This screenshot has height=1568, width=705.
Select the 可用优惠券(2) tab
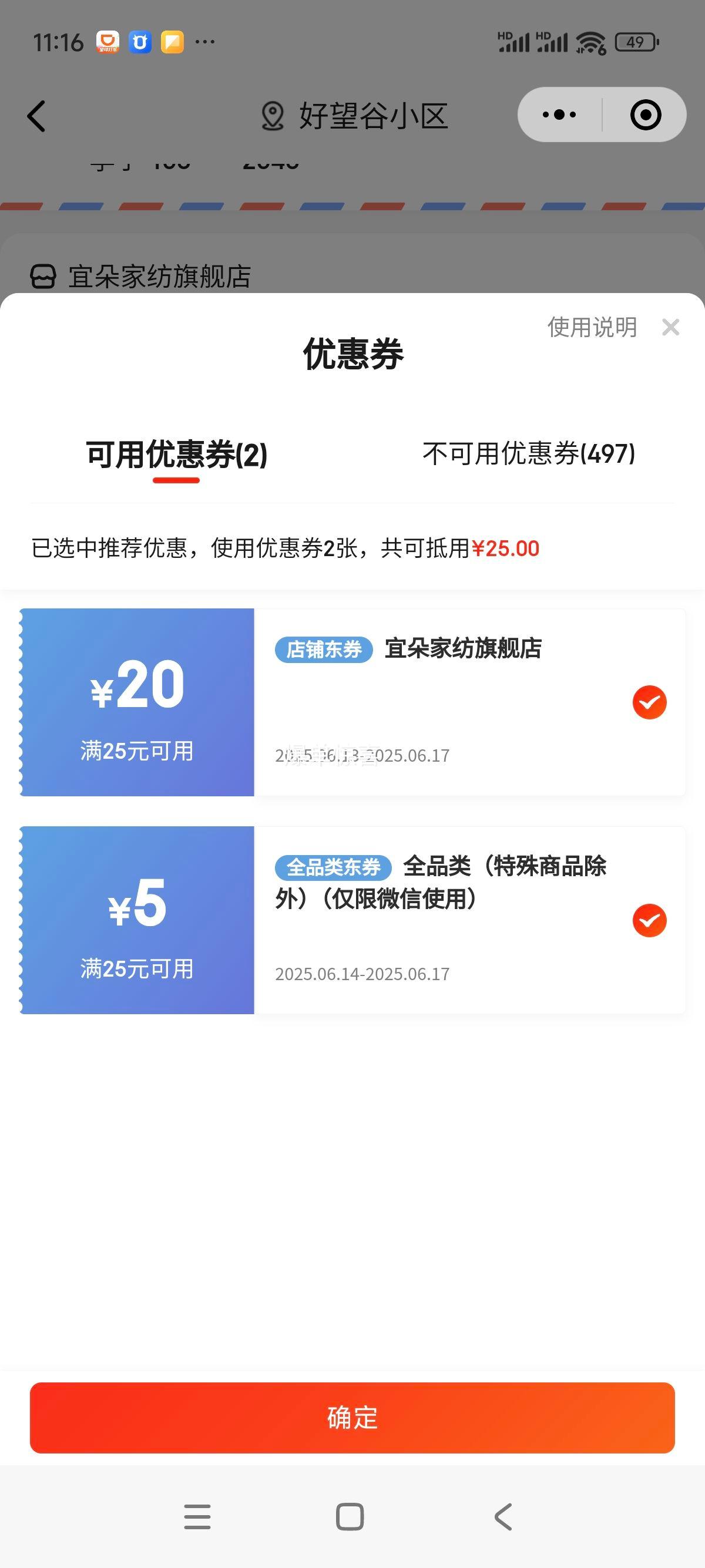177,455
